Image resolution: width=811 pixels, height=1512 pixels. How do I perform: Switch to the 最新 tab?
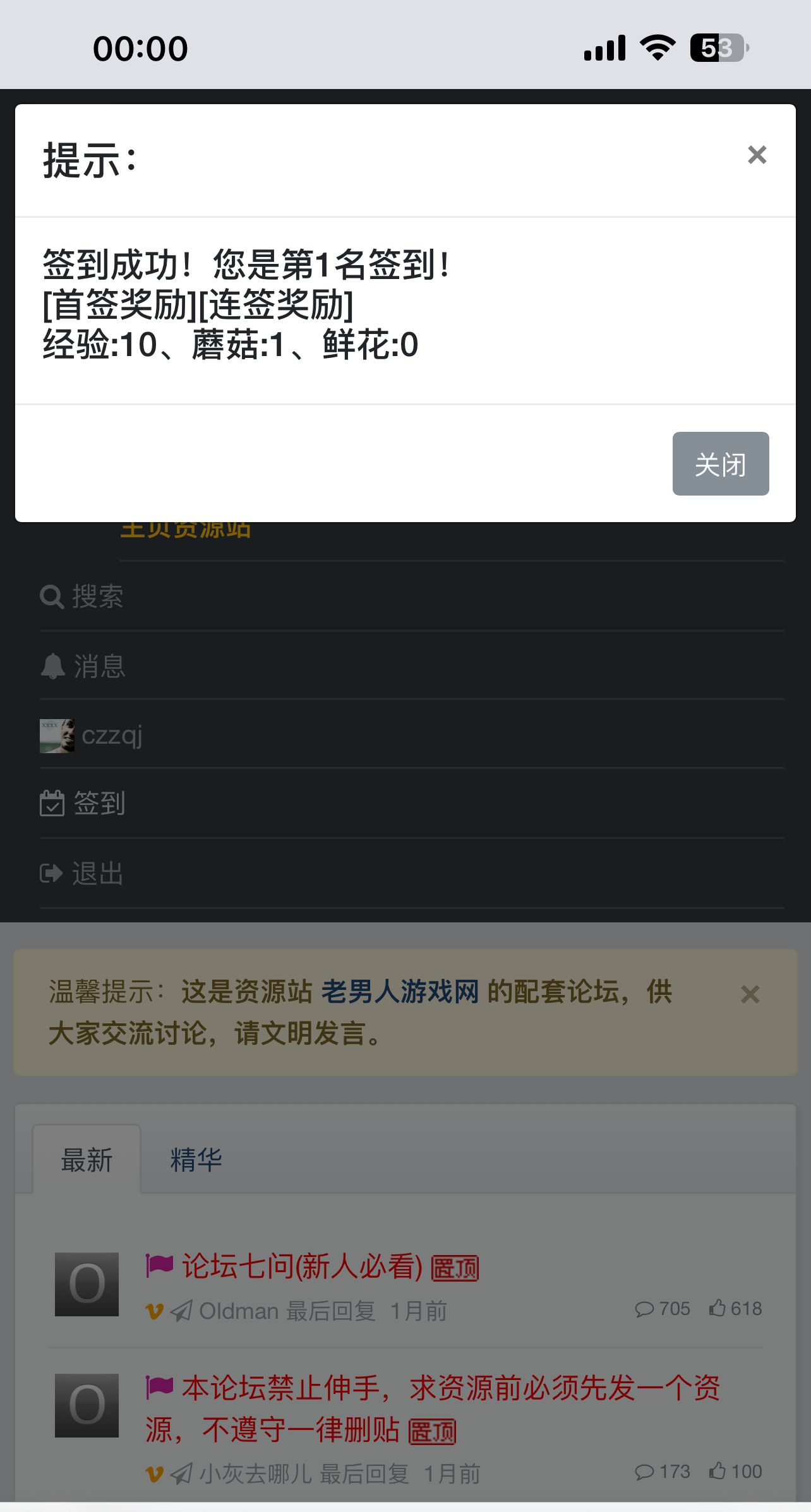[87, 1160]
